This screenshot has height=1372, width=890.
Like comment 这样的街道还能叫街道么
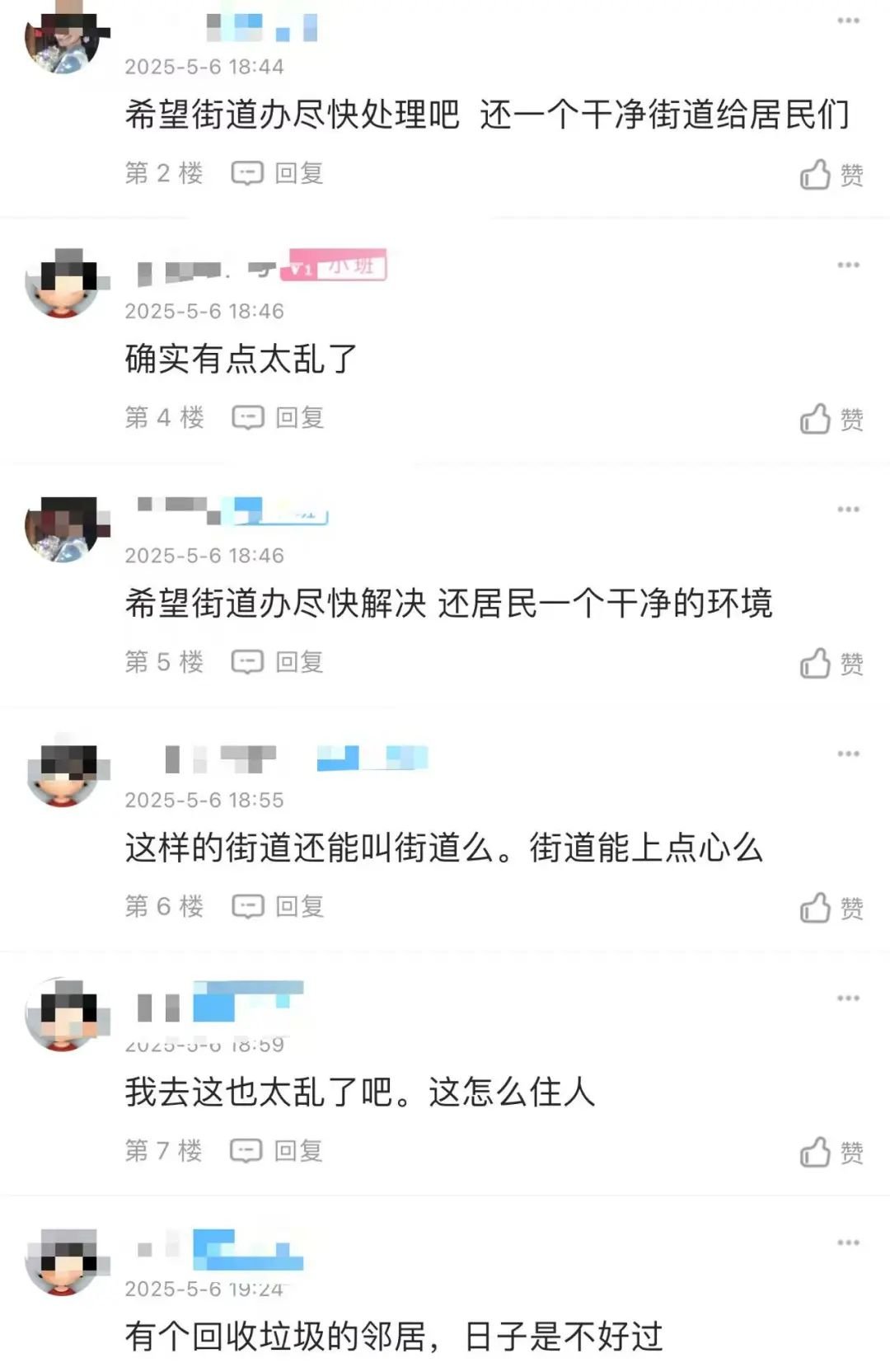[831, 908]
